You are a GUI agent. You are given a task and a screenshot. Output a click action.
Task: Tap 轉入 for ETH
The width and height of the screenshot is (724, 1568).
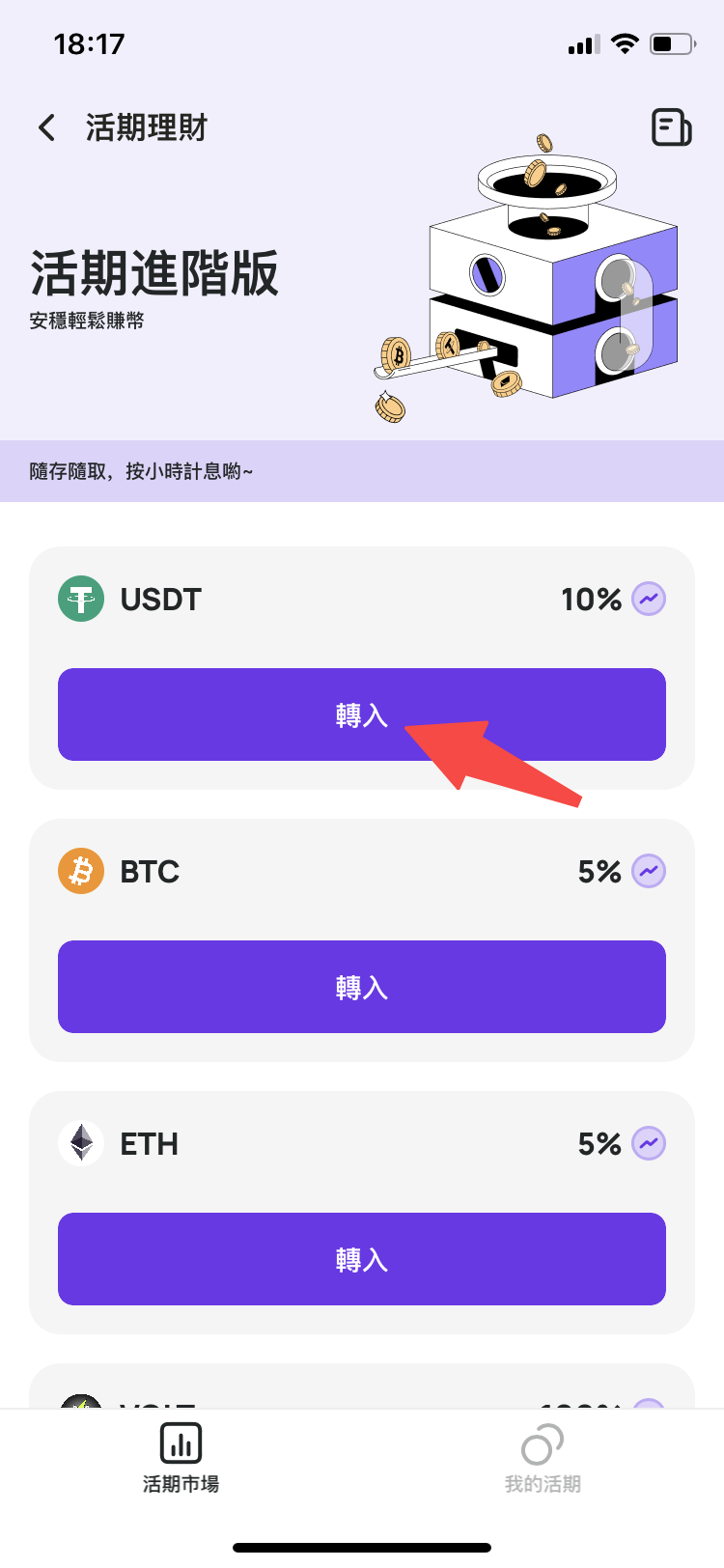pos(362,1259)
